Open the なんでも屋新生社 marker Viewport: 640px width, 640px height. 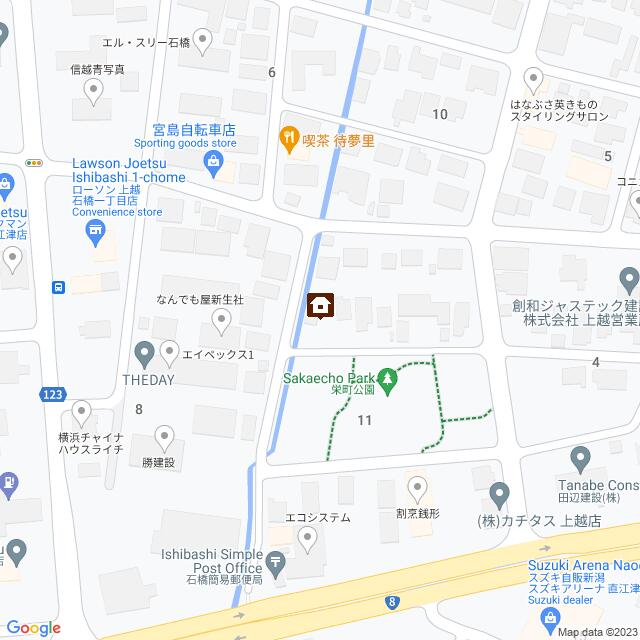(x=222, y=320)
